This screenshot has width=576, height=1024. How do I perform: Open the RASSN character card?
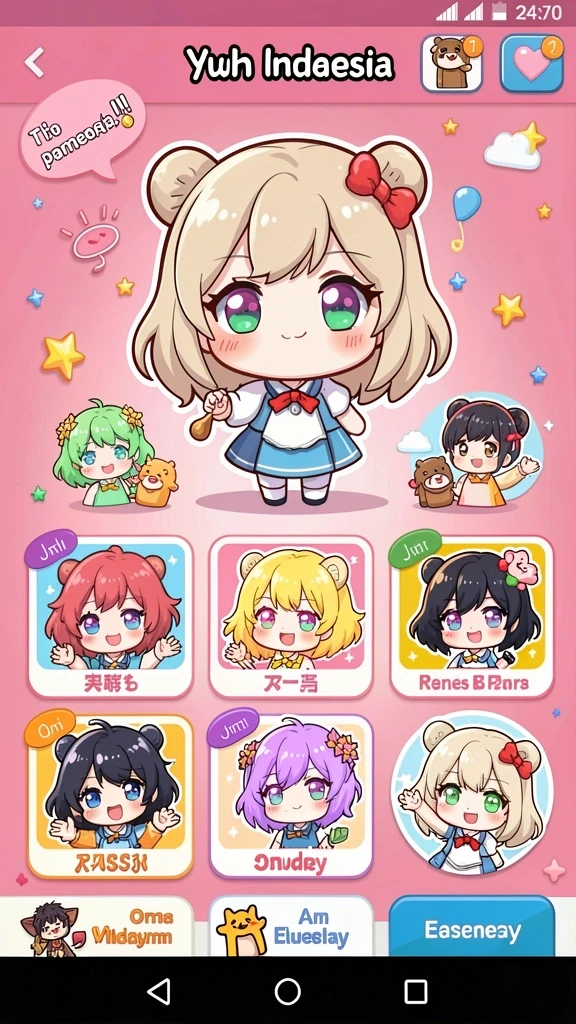pyautogui.click(x=110, y=797)
